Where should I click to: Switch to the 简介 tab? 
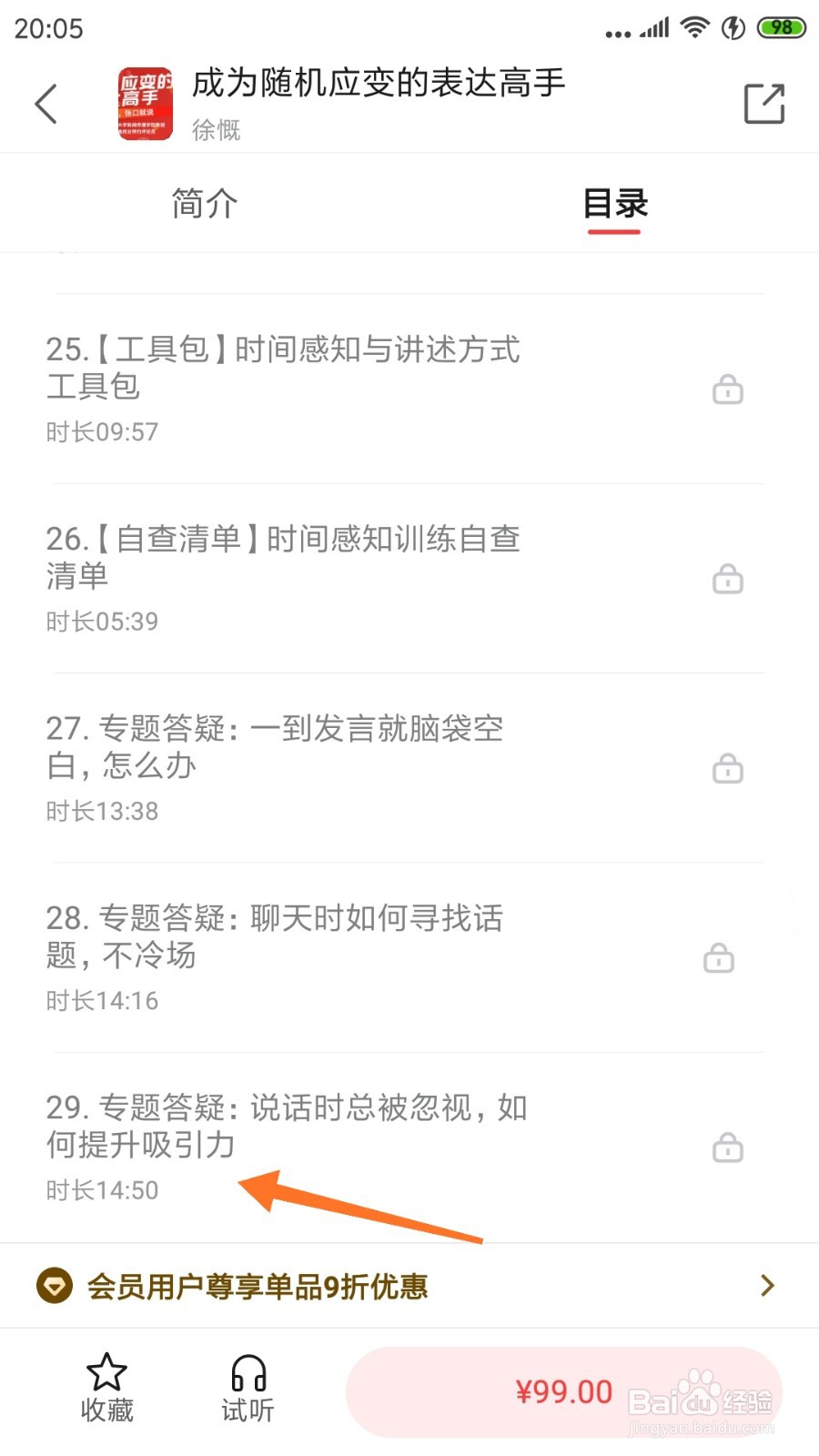tap(203, 203)
